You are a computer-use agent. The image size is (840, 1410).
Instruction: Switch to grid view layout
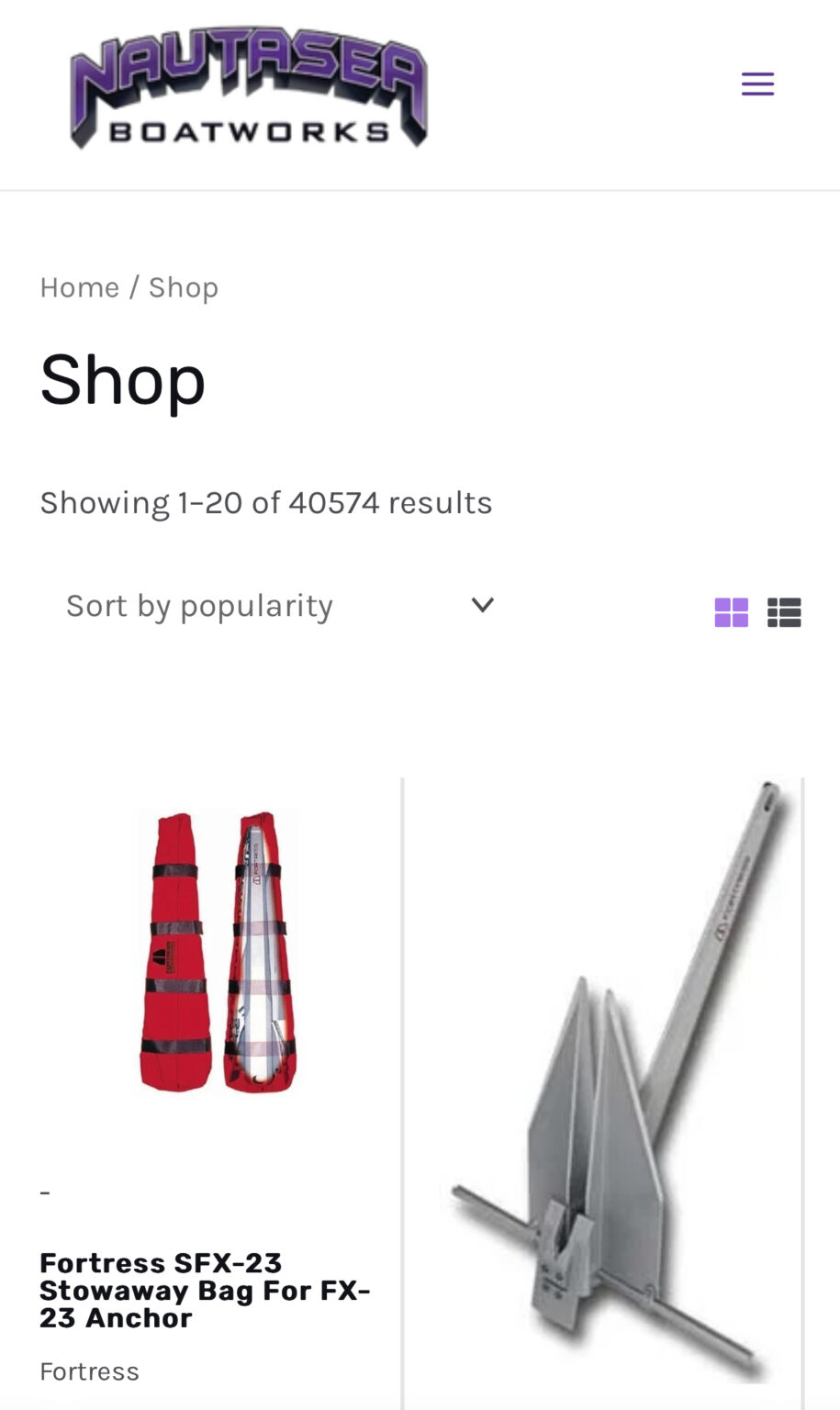pos(731,612)
